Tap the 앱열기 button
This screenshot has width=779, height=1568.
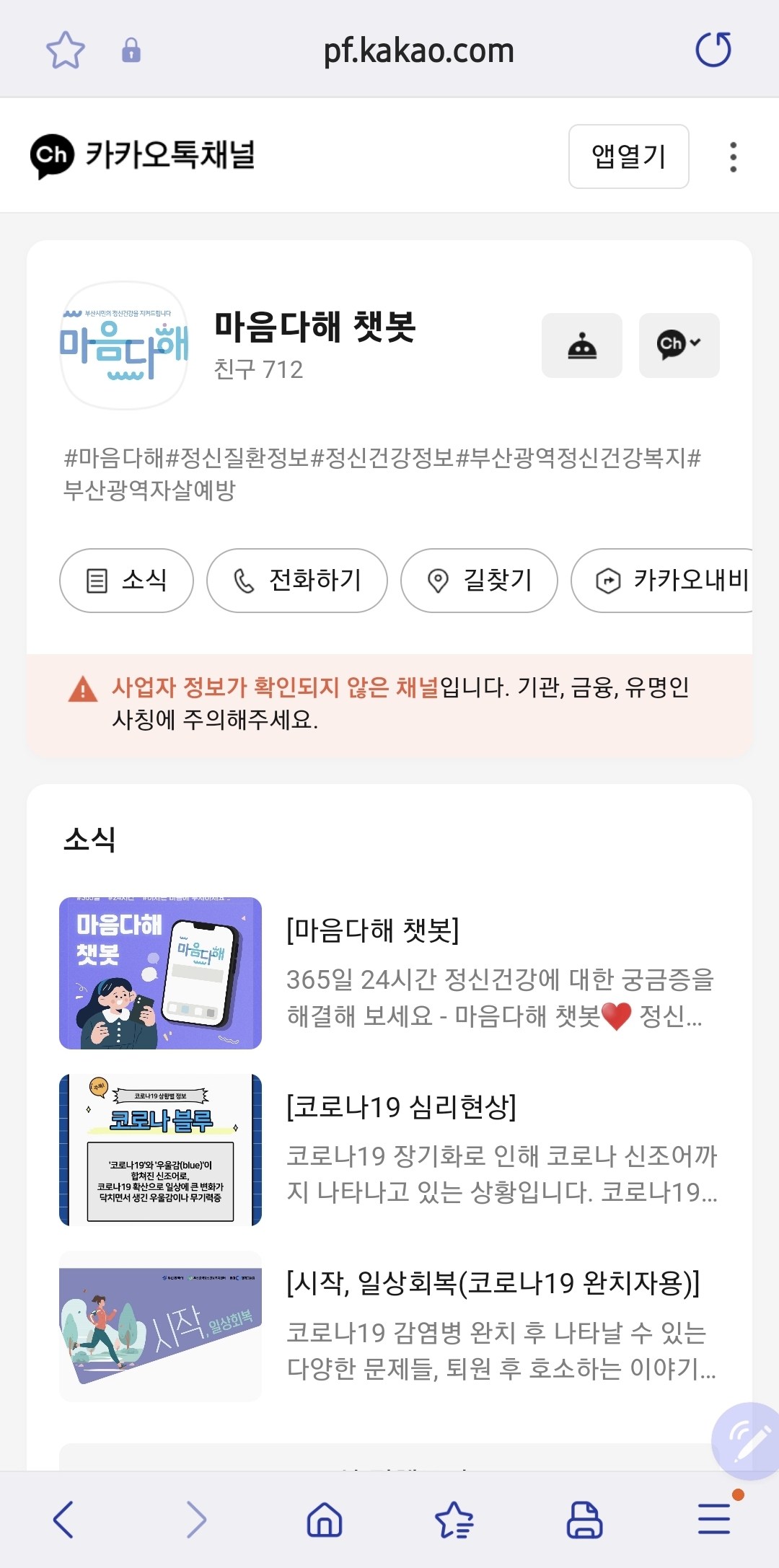click(x=628, y=157)
